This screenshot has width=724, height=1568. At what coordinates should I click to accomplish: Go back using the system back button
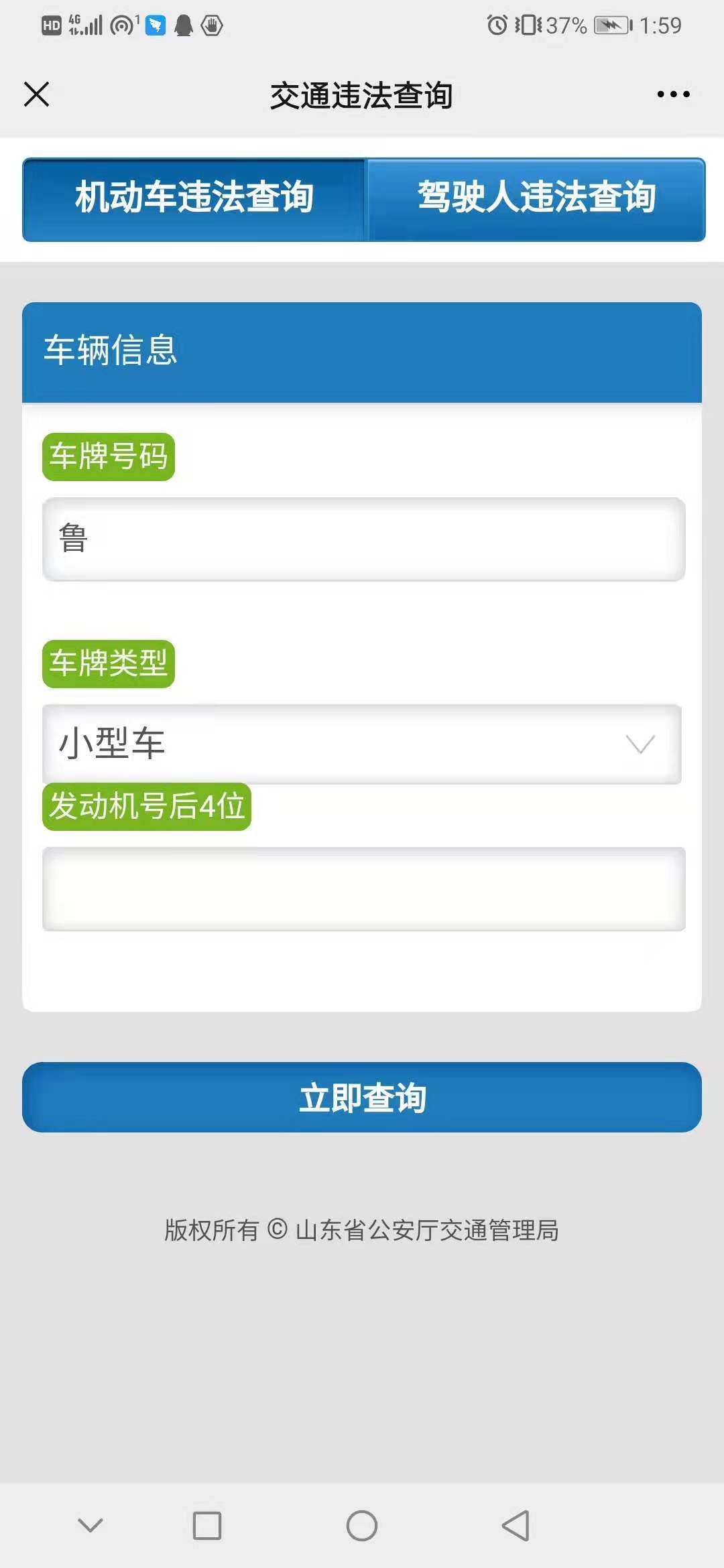pyautogui.click(x=516, y=1526)
